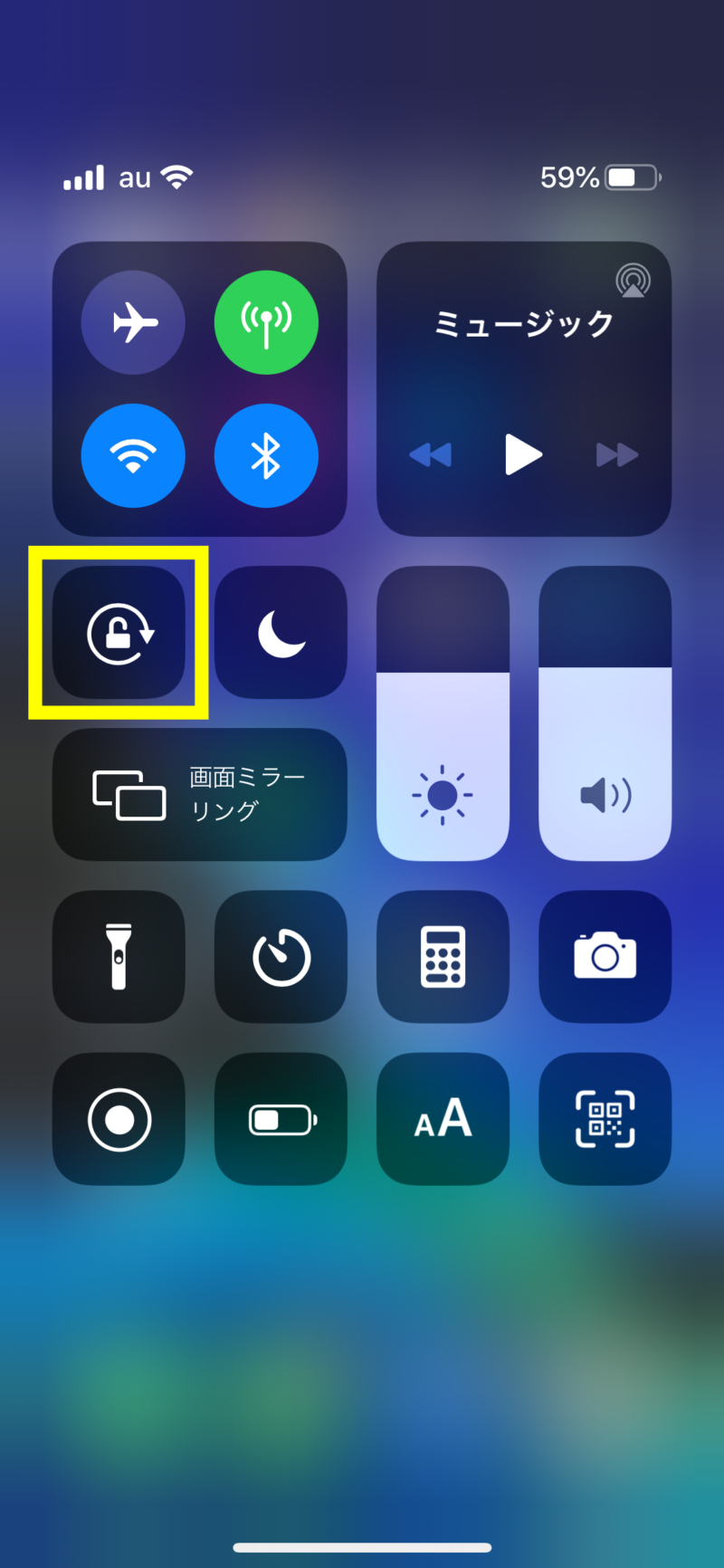This screenshot has height=1568, width=724.
Task: Turn off cellular data
Action: click(266, 322)
